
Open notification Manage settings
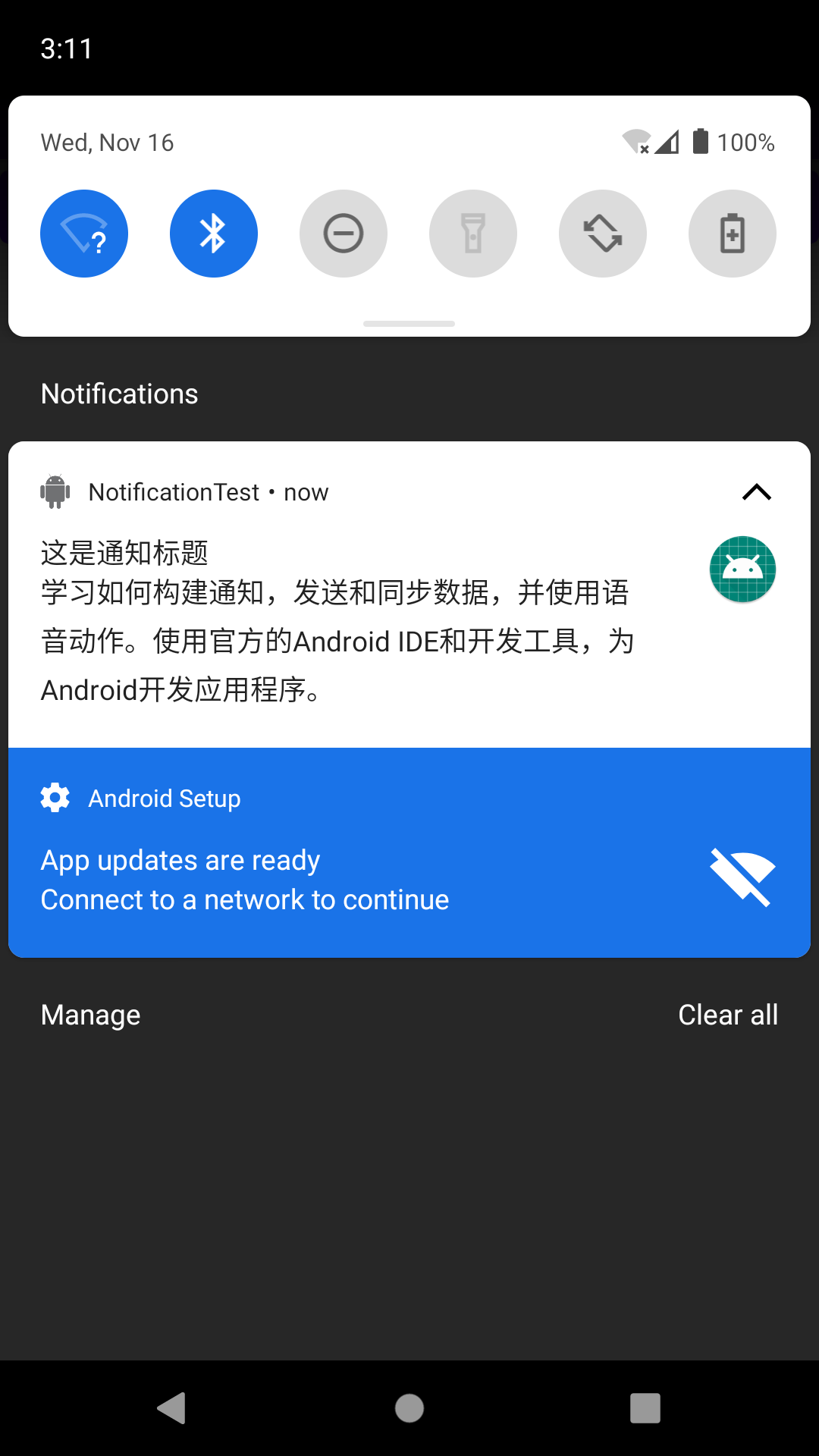[x=90, y=1014]
